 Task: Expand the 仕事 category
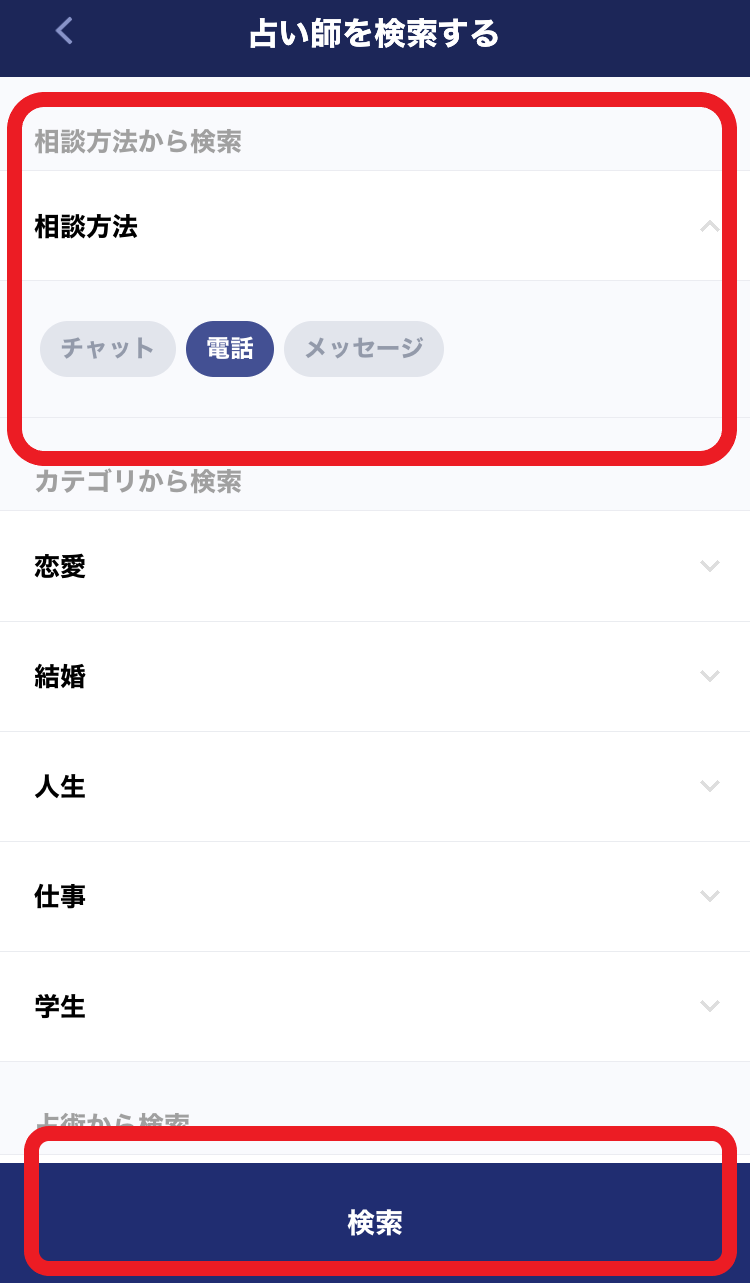pos(709,897)
